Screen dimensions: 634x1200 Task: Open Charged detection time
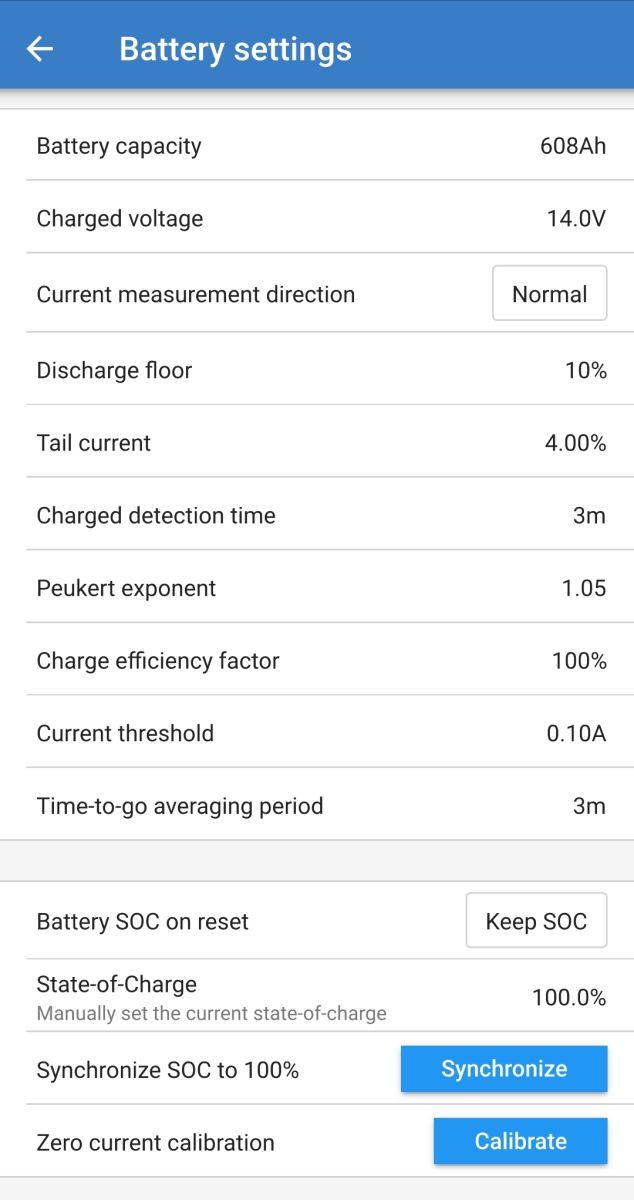click(x=317, y=515)
